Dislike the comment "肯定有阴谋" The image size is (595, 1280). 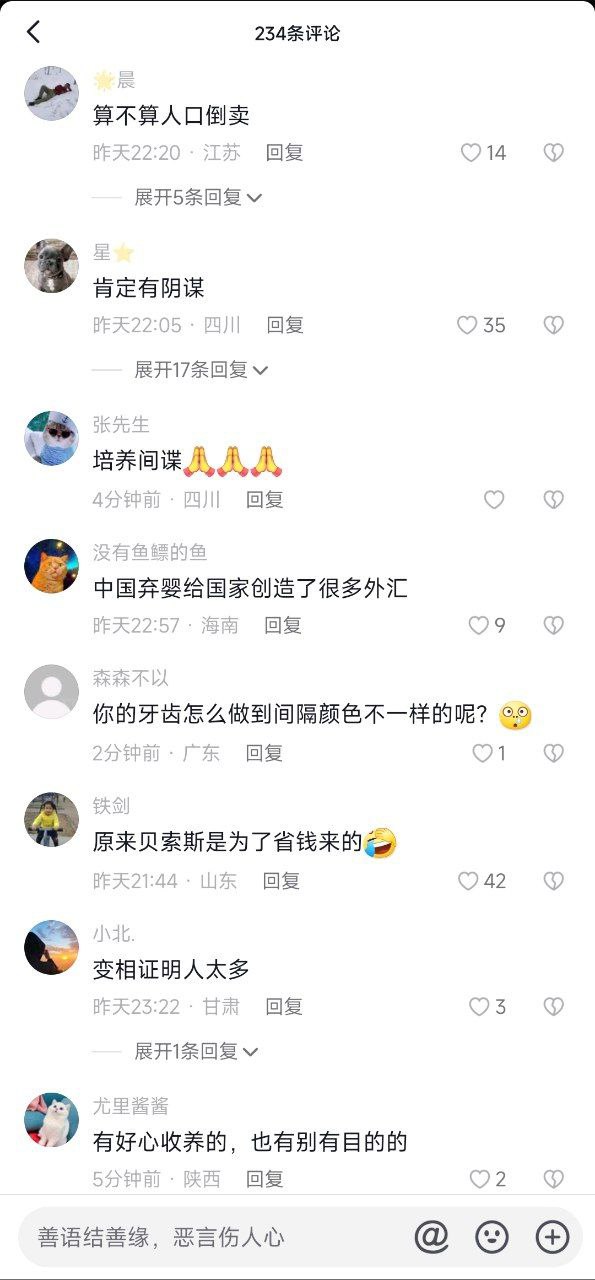553,325
